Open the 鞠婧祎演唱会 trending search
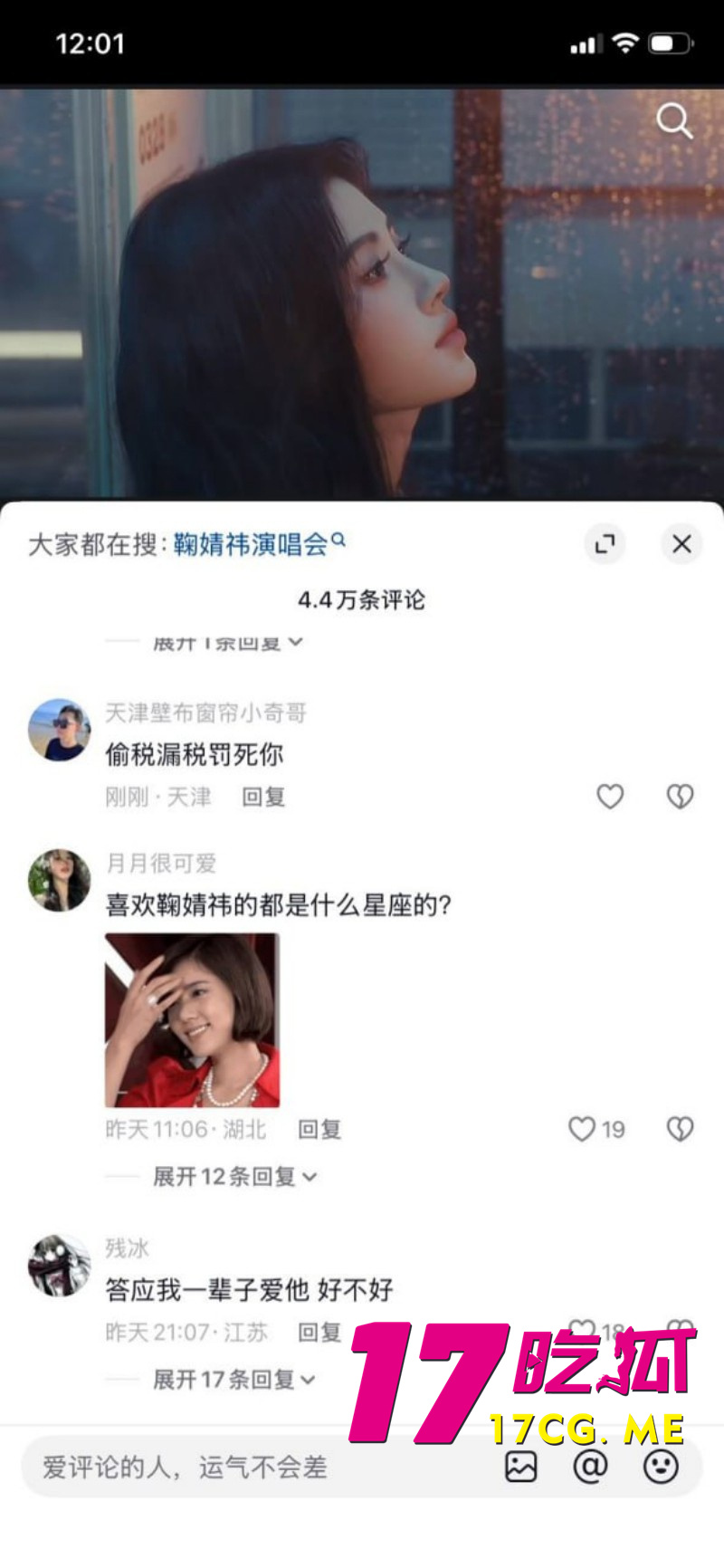The image size is (724, 1568). click(x=249, y=544)
